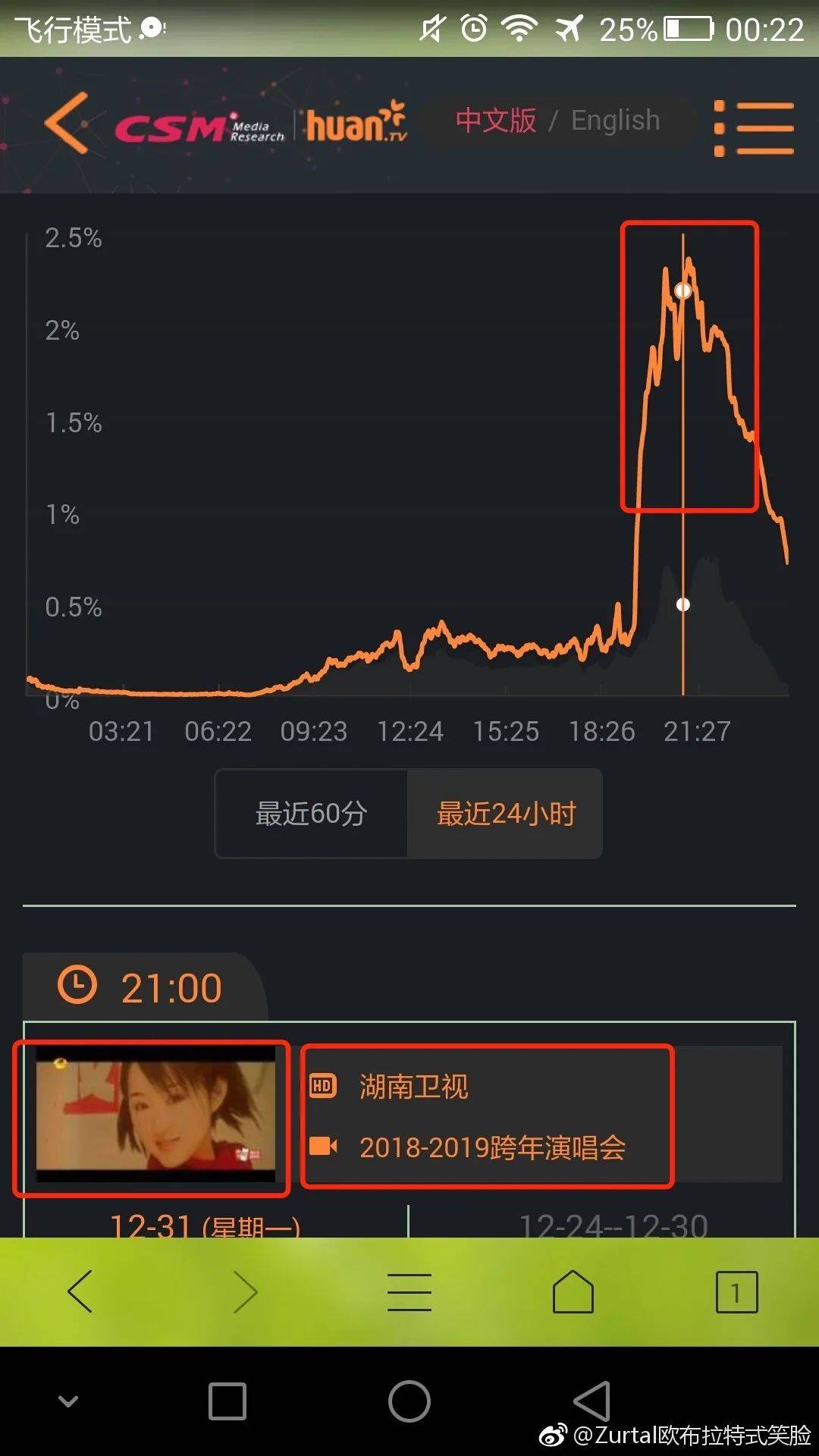Select the 最近24小时 time range
This screenshot has width=819, height=1456.
click(506, 814)
